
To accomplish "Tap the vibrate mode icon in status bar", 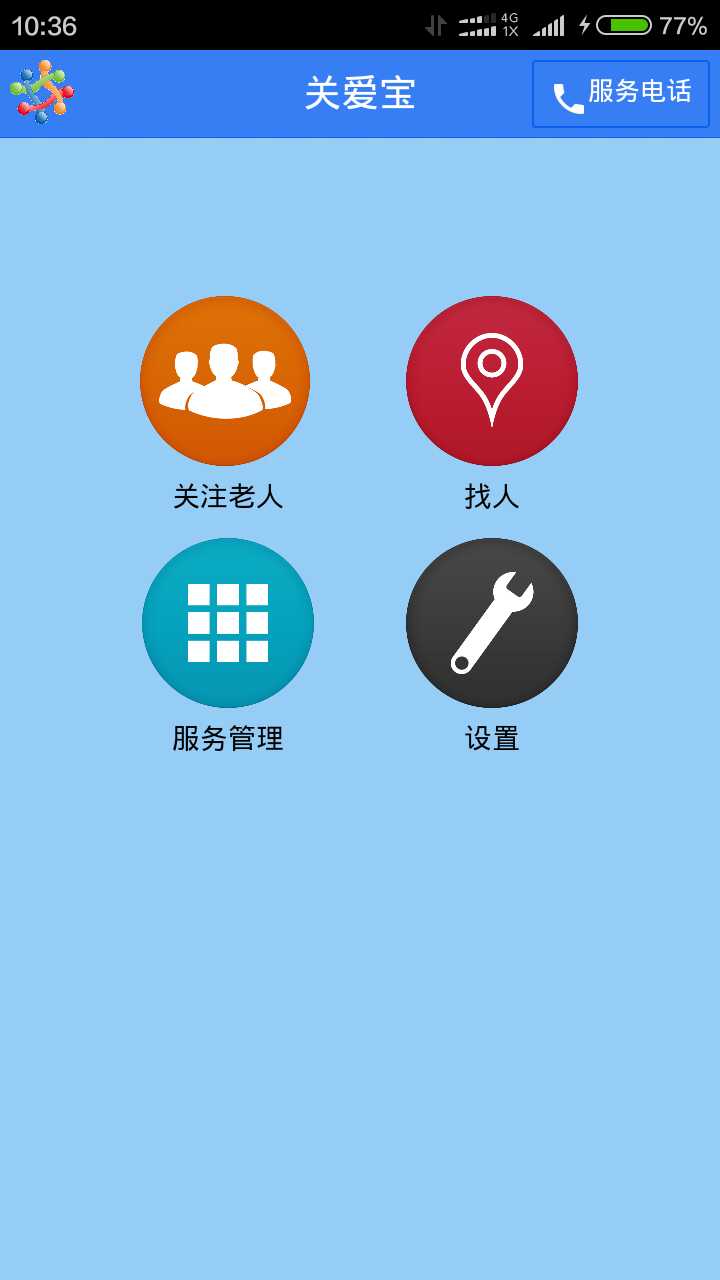I will pyautogui.click(x=434, y=22).
